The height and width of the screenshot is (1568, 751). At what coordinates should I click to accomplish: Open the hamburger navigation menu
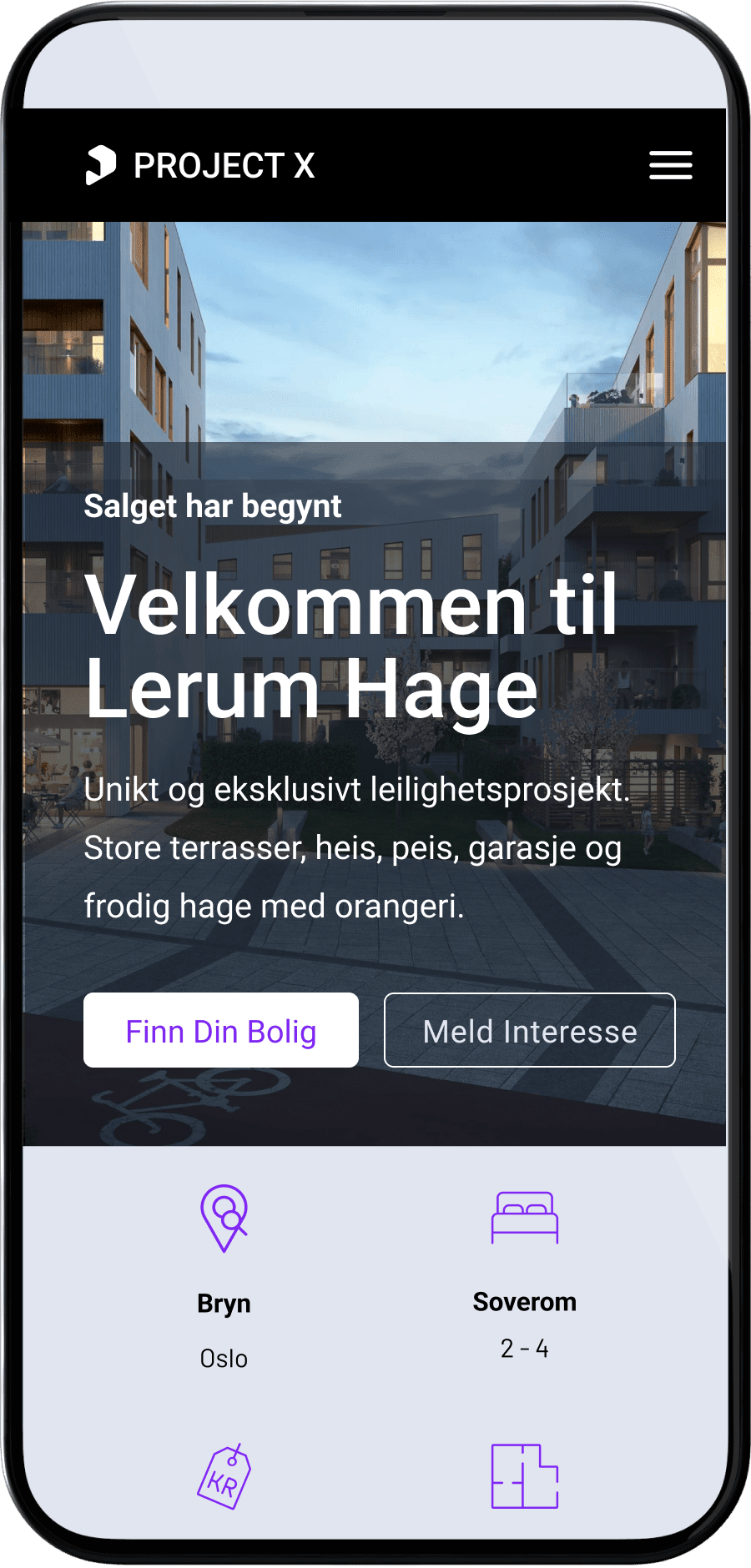(x=671, y=165)
